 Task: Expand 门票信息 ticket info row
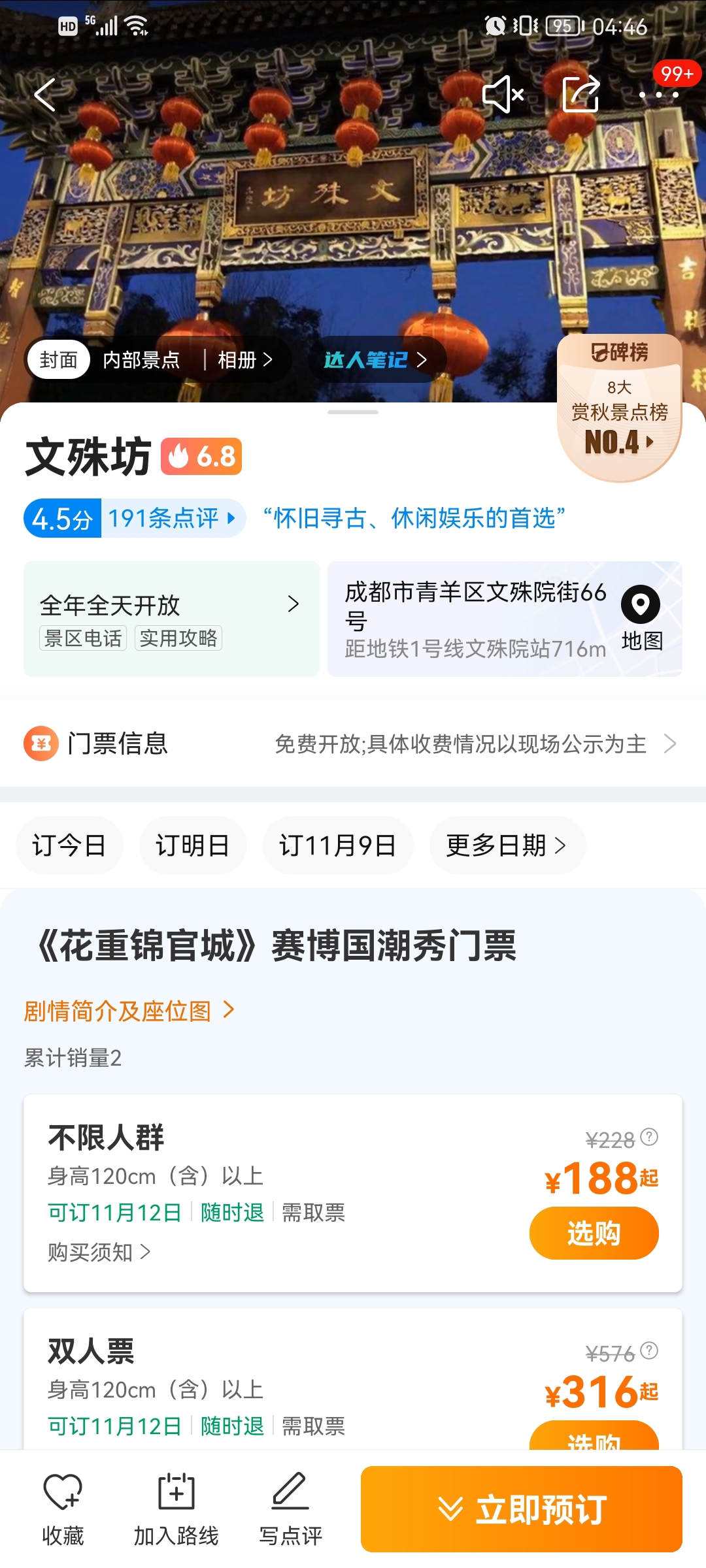point(353,743)
